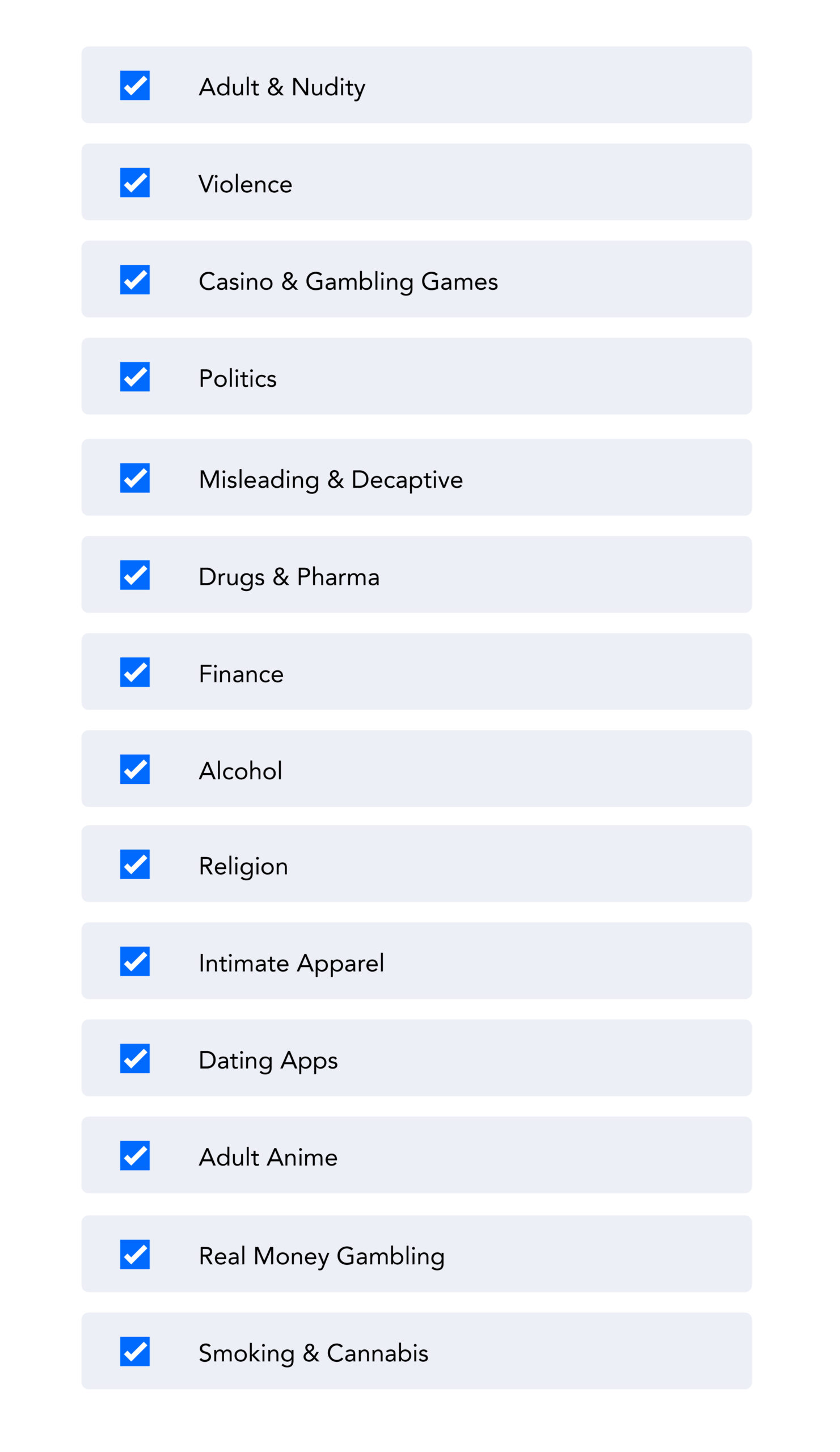
Task: Uncheck Real Money Gambling
Action: click(135, 1255)
